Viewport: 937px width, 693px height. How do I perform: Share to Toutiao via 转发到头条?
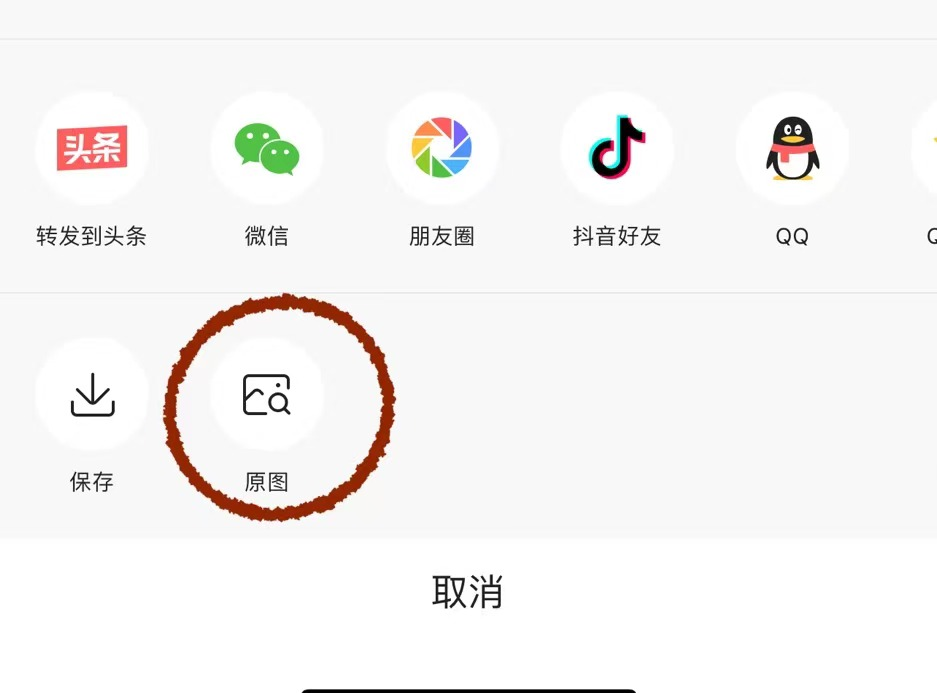pos(92,148)
